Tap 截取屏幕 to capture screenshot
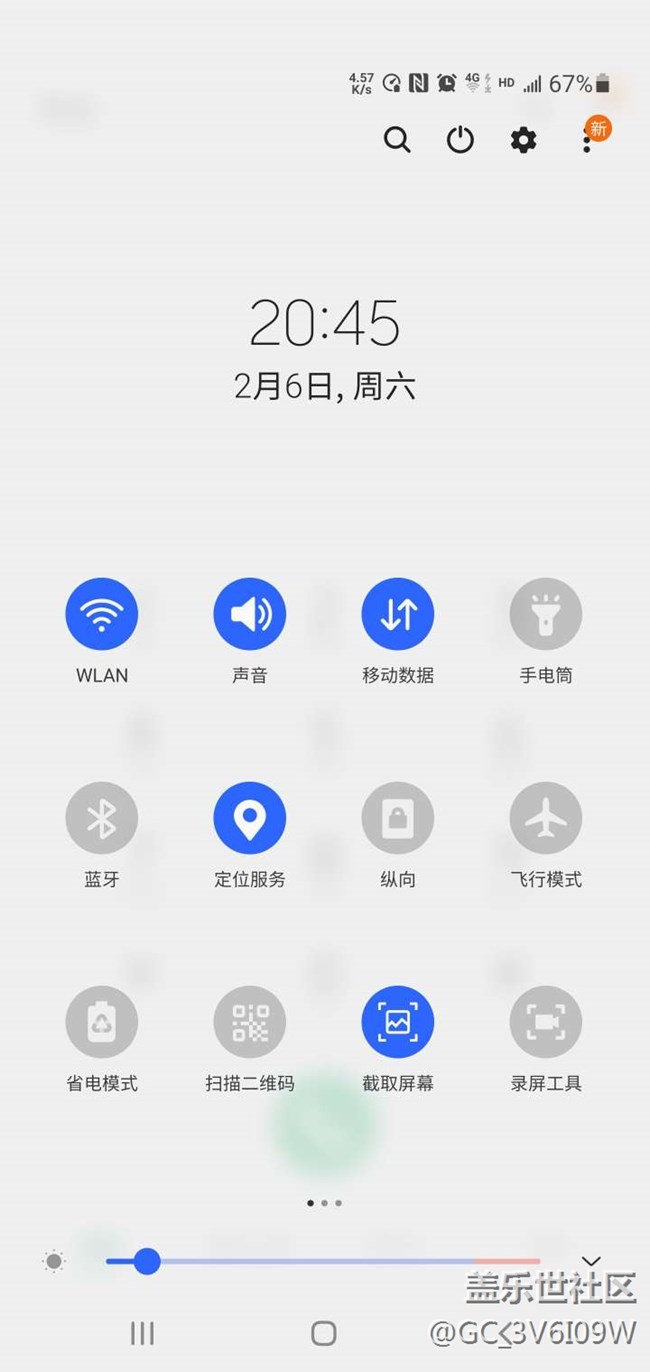The image size is (650, 1372). tap(398, 1022)
